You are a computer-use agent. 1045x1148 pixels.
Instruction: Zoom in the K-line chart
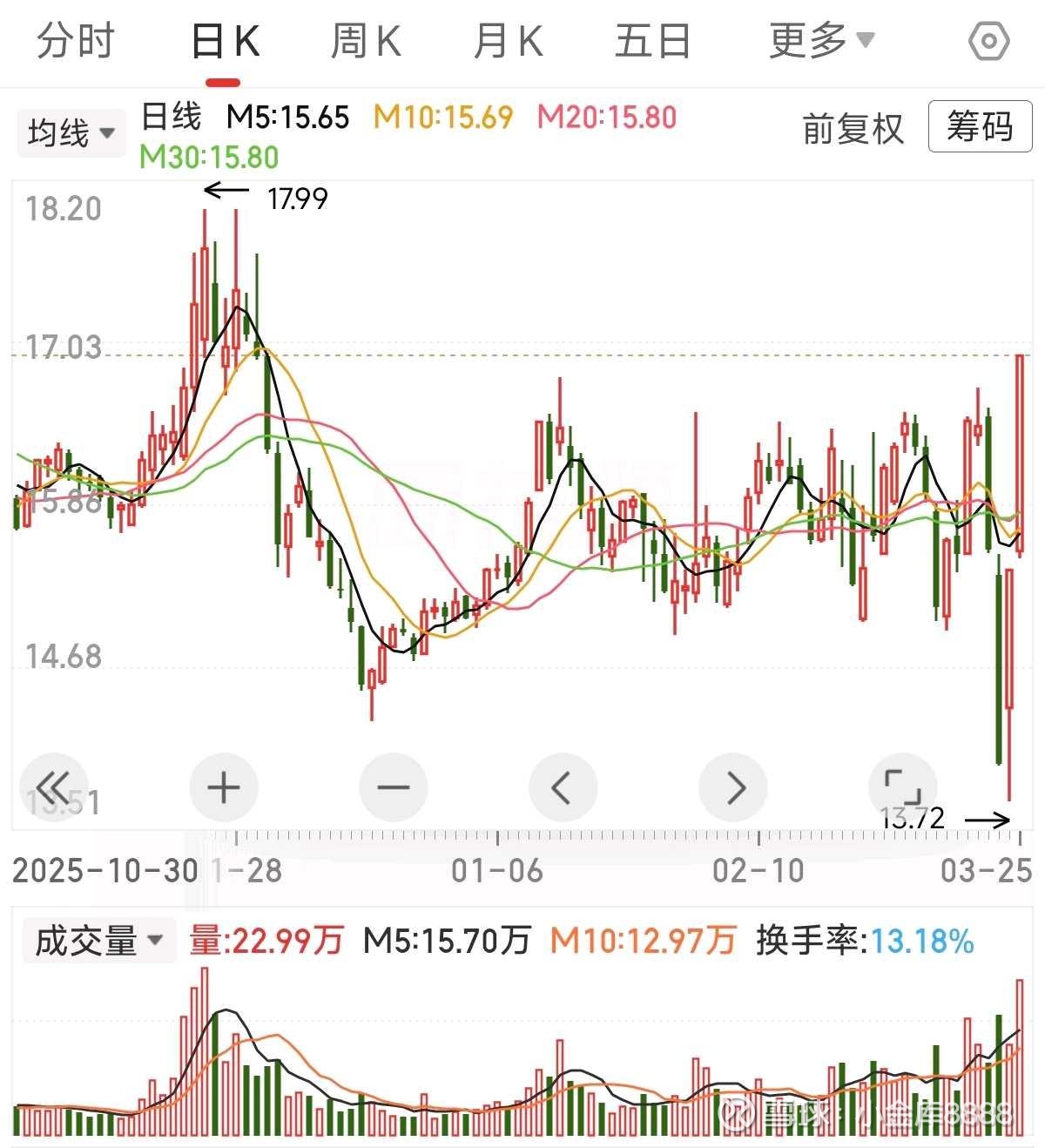pyautogui.click(x=224, y=787)
